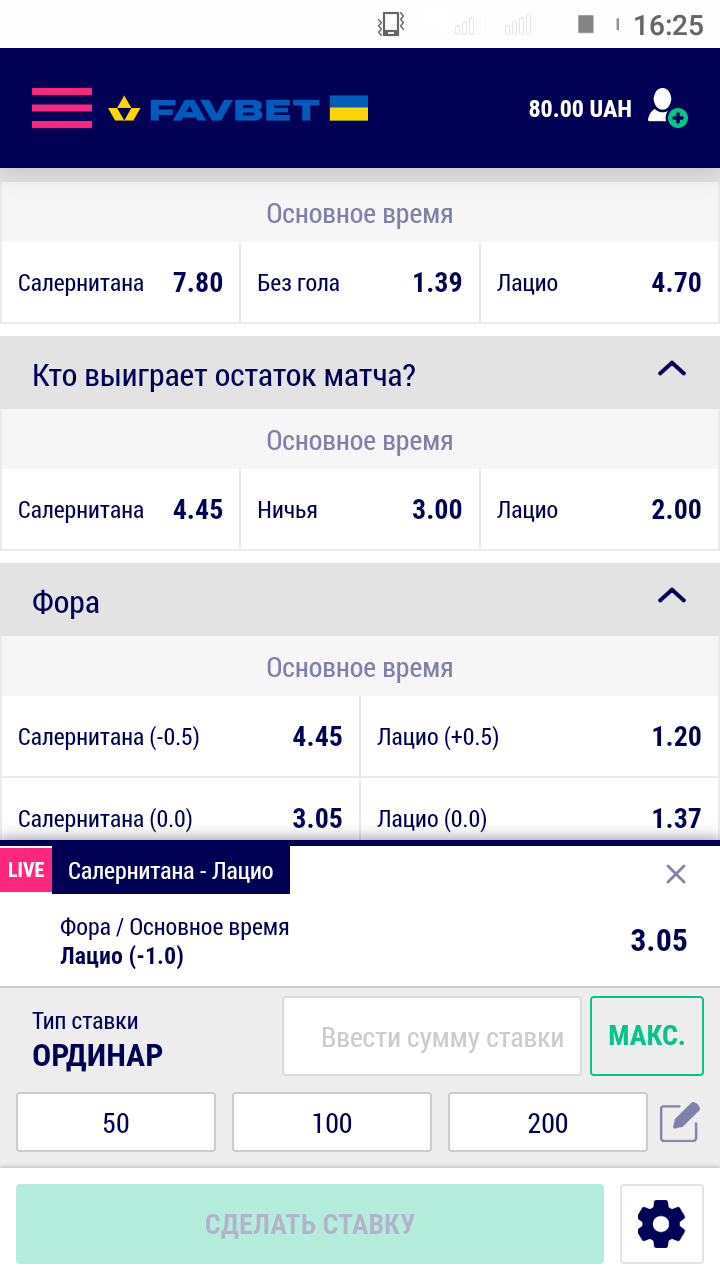Set quick stake of 50
Image resolution: width=720 pixels, height=1280 pixels.
tap(116, 1123)
